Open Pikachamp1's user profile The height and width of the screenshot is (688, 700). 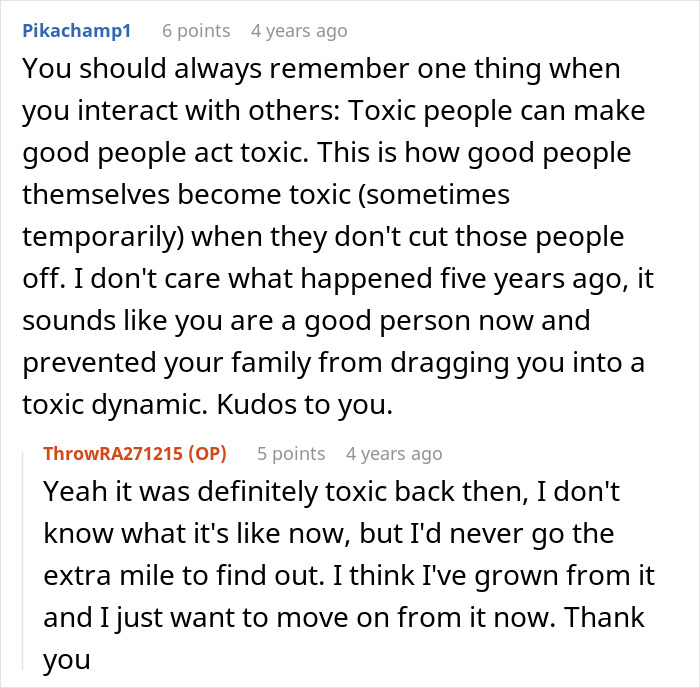(76, 31)
